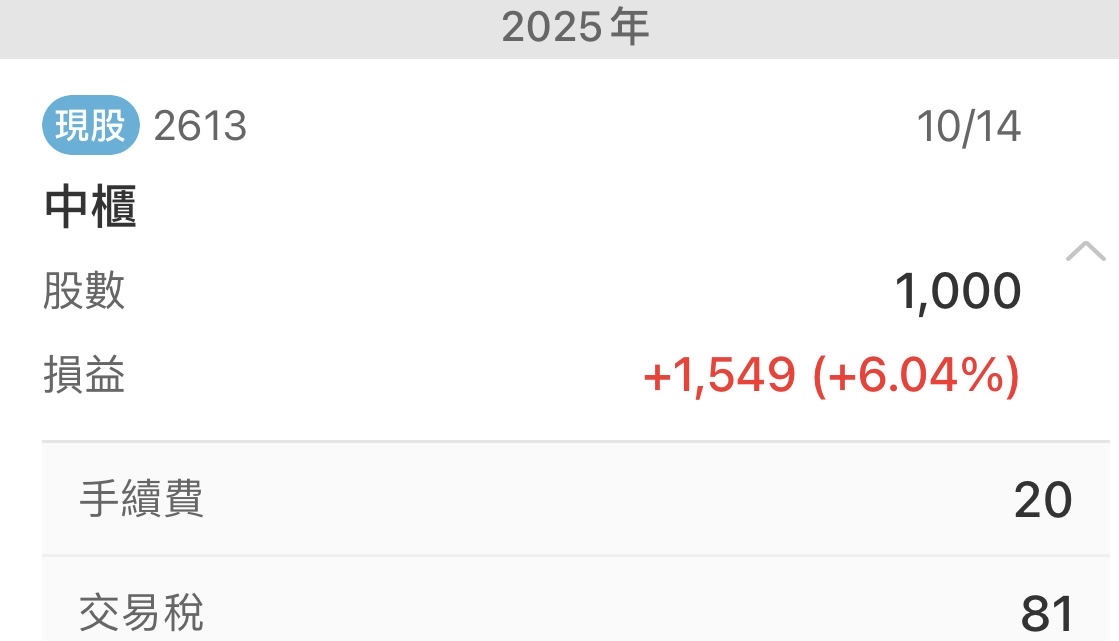This screenshot has height=641, width=1119.
Task: Collapse the 中櫃 trade details chevron
Action: 1085,251
